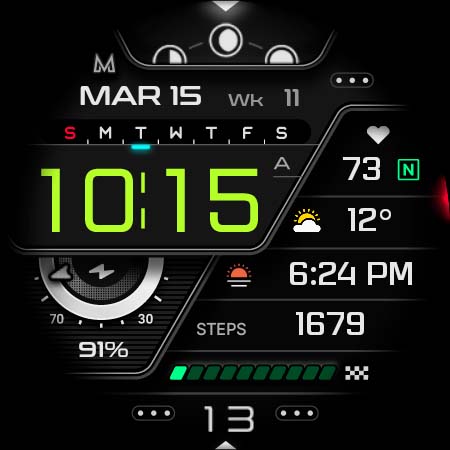Tap the three-dot shortcut left of the 13
450x450 pixels.
click(153, 413)
